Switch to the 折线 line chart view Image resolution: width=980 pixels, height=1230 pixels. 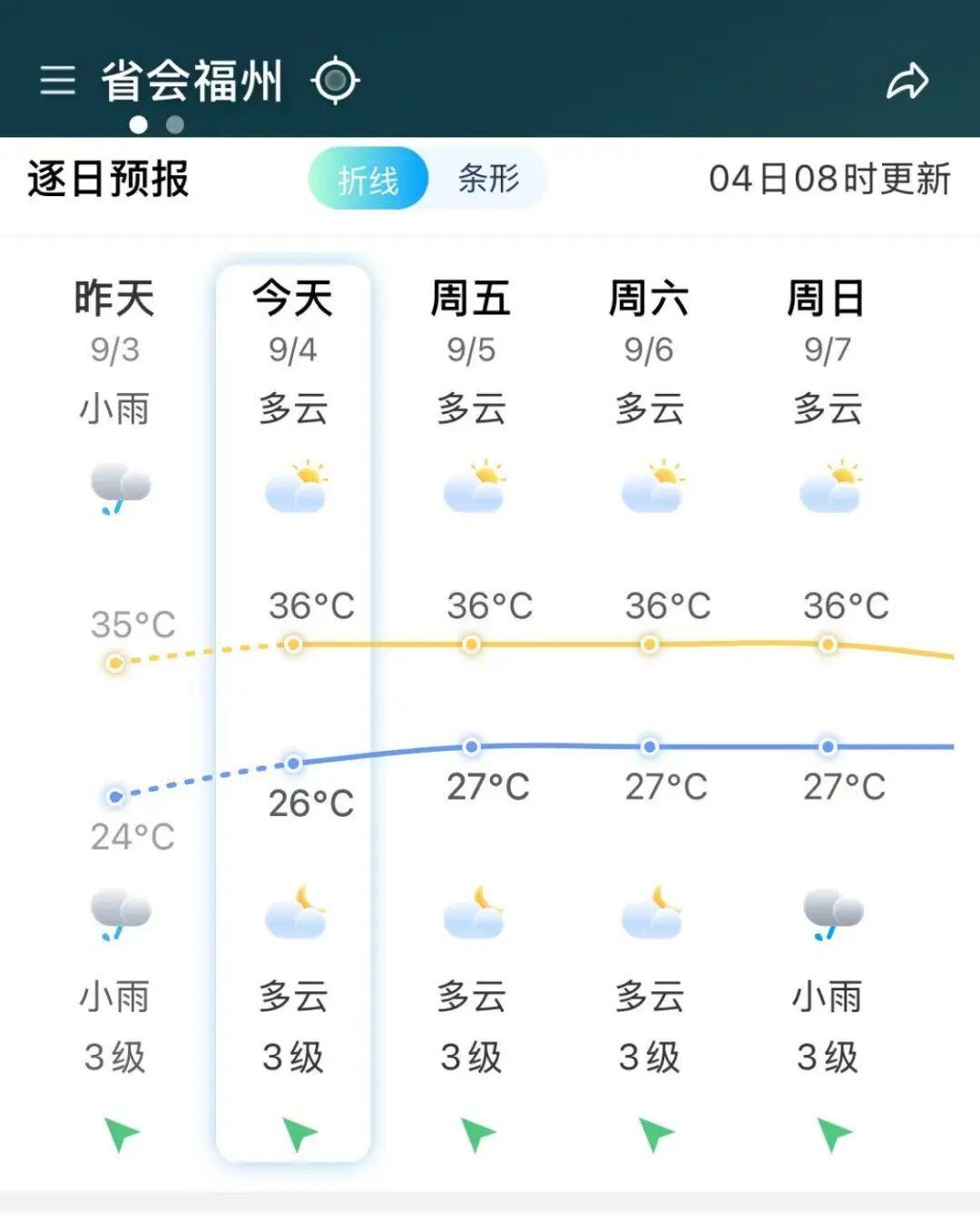click(368, 179)
